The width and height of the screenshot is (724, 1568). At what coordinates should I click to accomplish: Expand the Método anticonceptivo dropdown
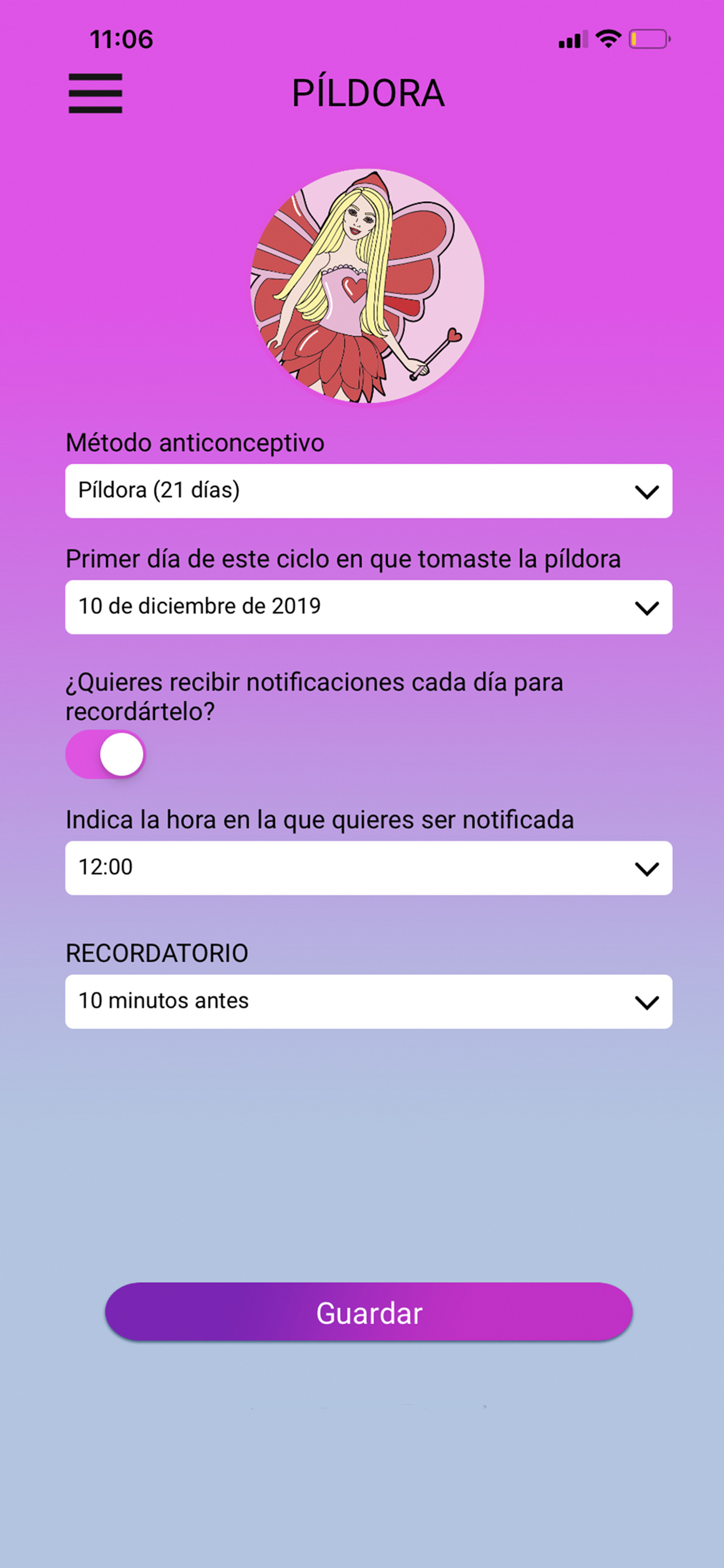click(368, 491)
